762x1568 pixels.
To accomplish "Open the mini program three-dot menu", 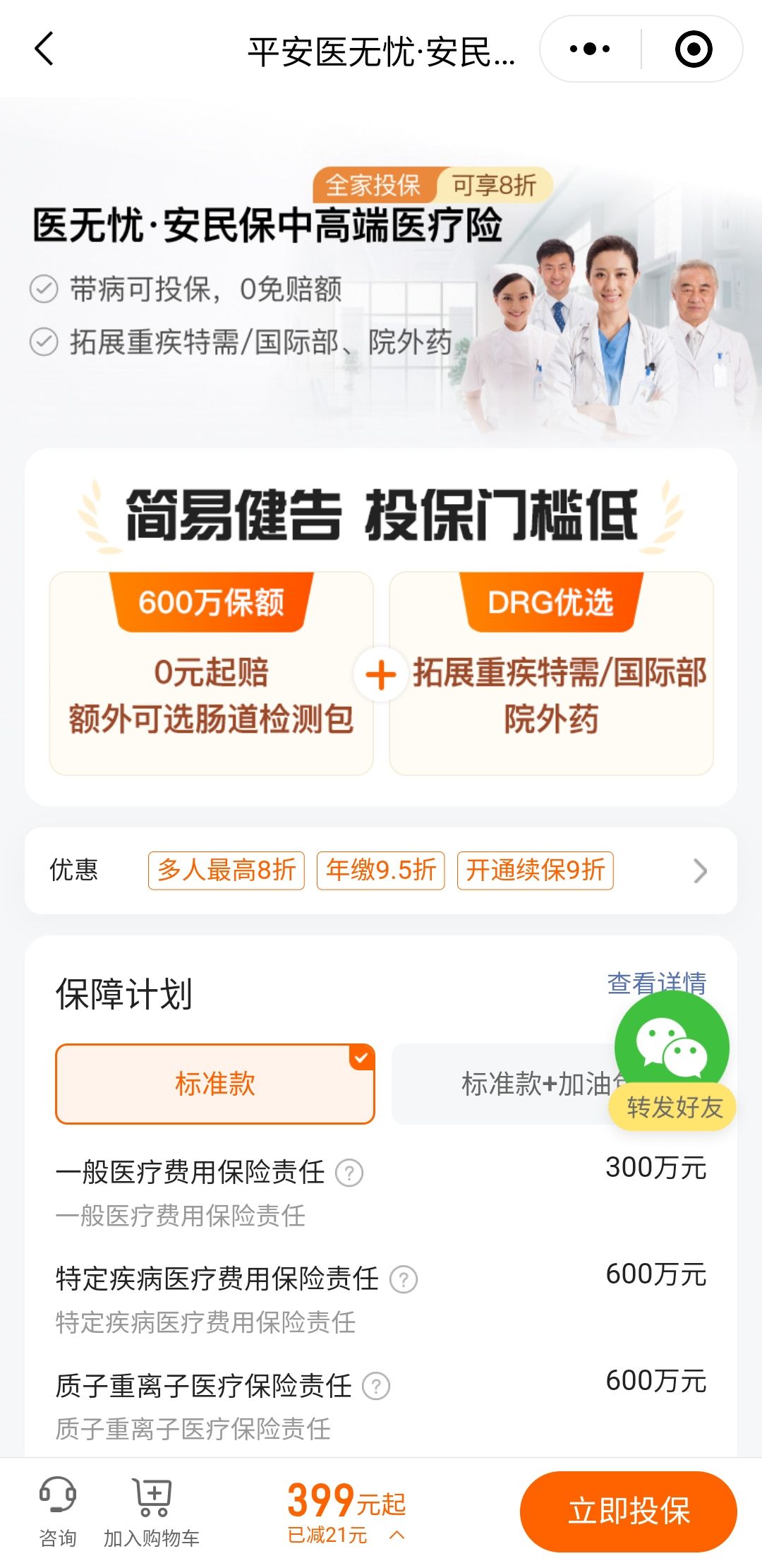I will pos(590,49).
